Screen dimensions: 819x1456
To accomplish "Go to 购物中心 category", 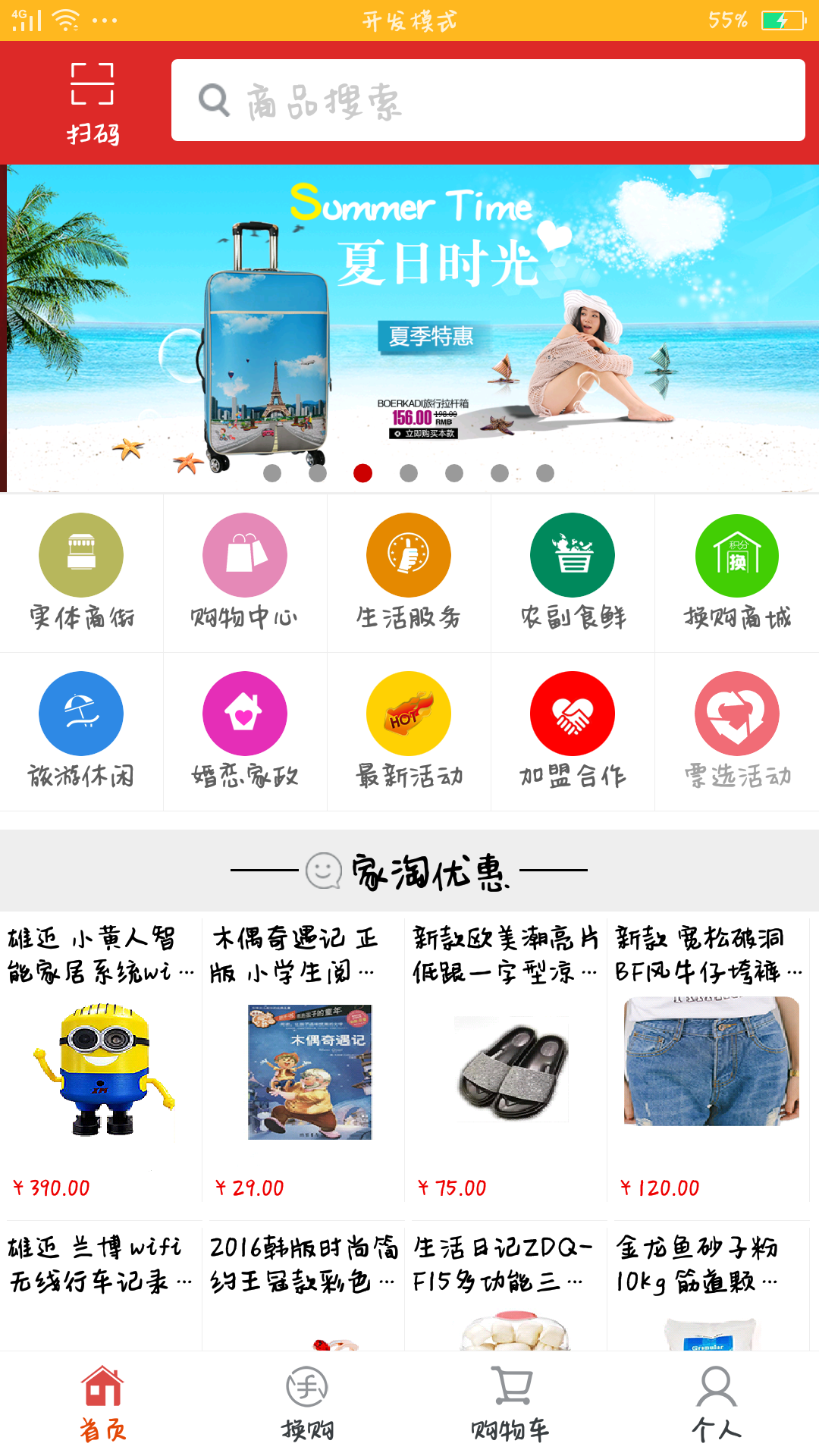I will tap(244, 573).
